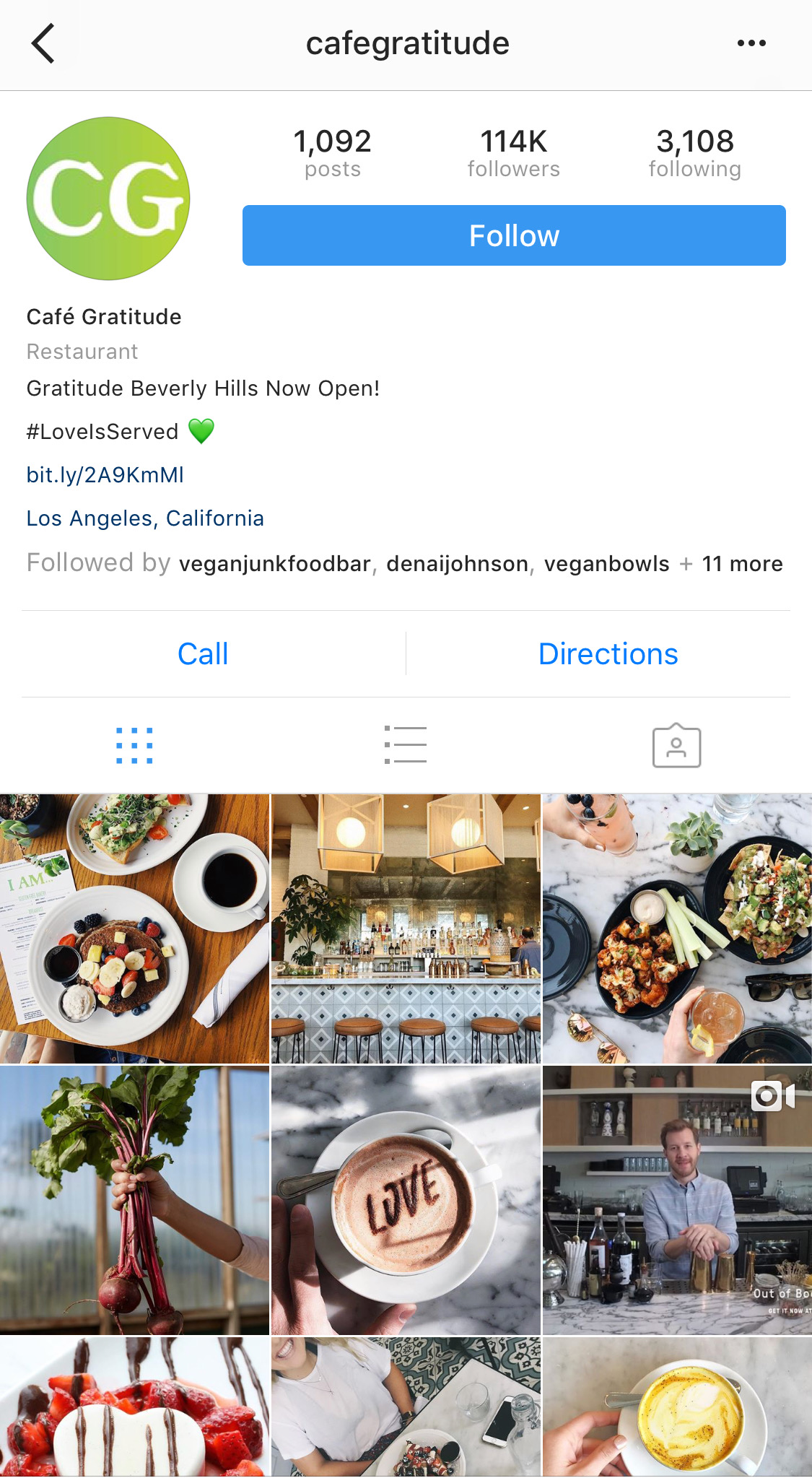Follow the cafegratitude account

[x=514, y=235]
